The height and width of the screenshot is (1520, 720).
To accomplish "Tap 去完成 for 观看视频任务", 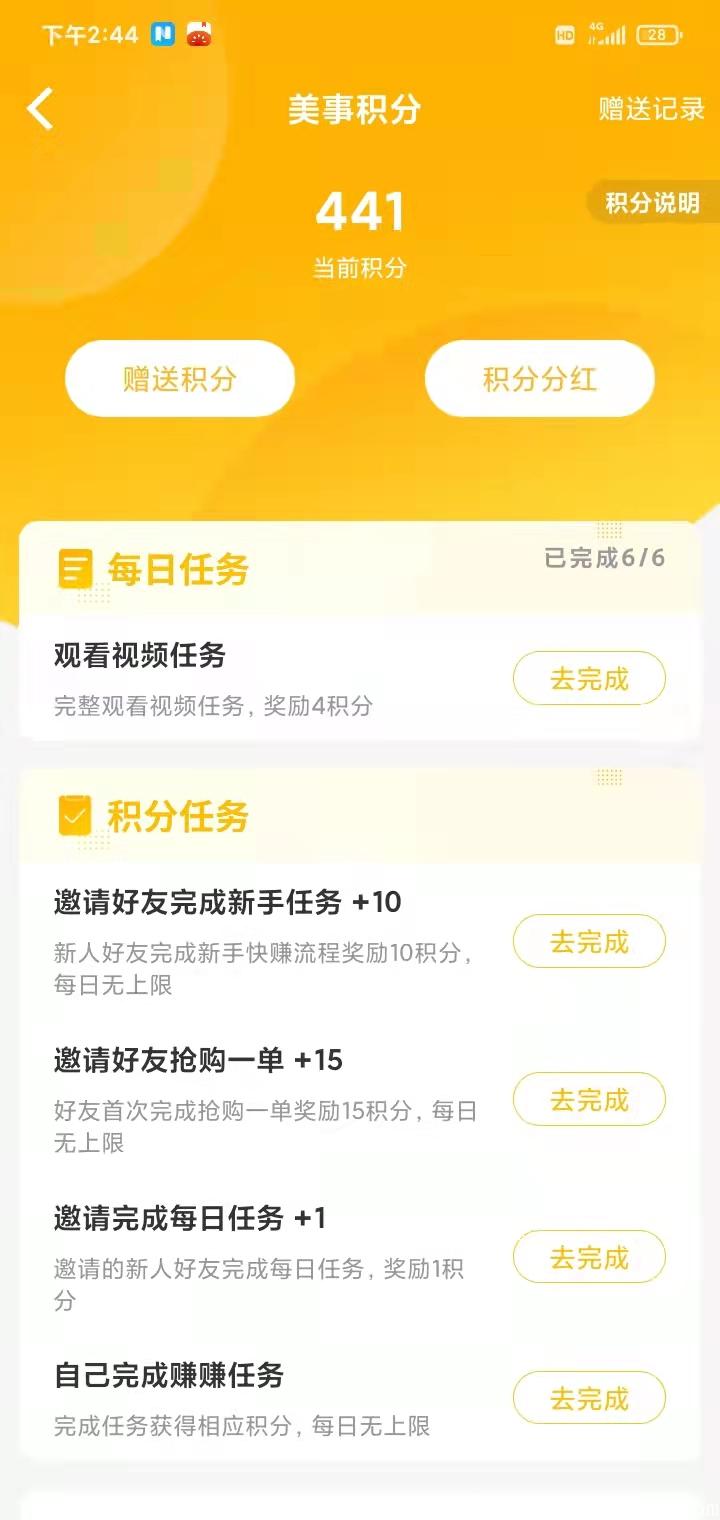I will pos(589,680).
